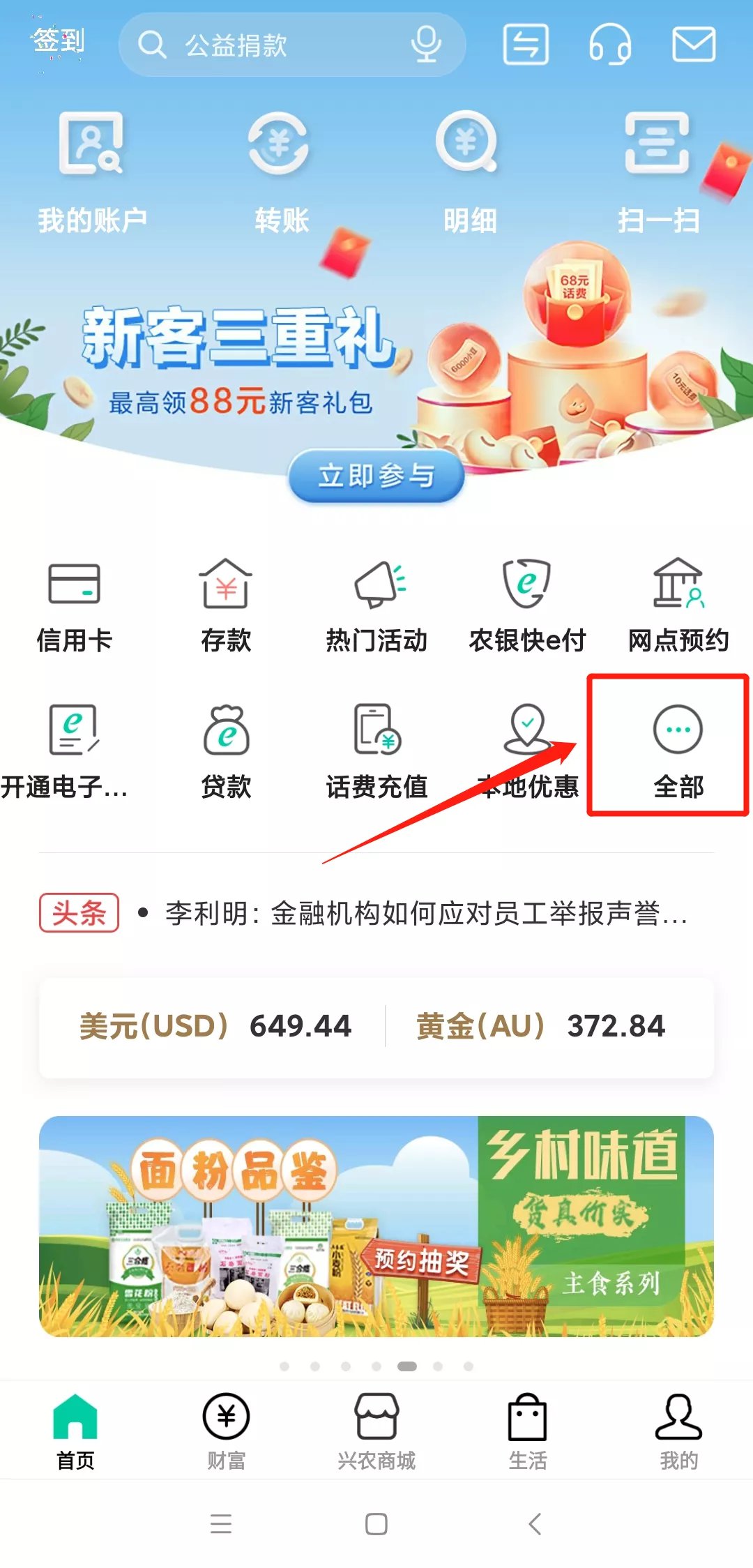This screenshot has height=1568, width=753.
Task: Switch to the 兴农商城 tab
Action: click(376, 1430)
